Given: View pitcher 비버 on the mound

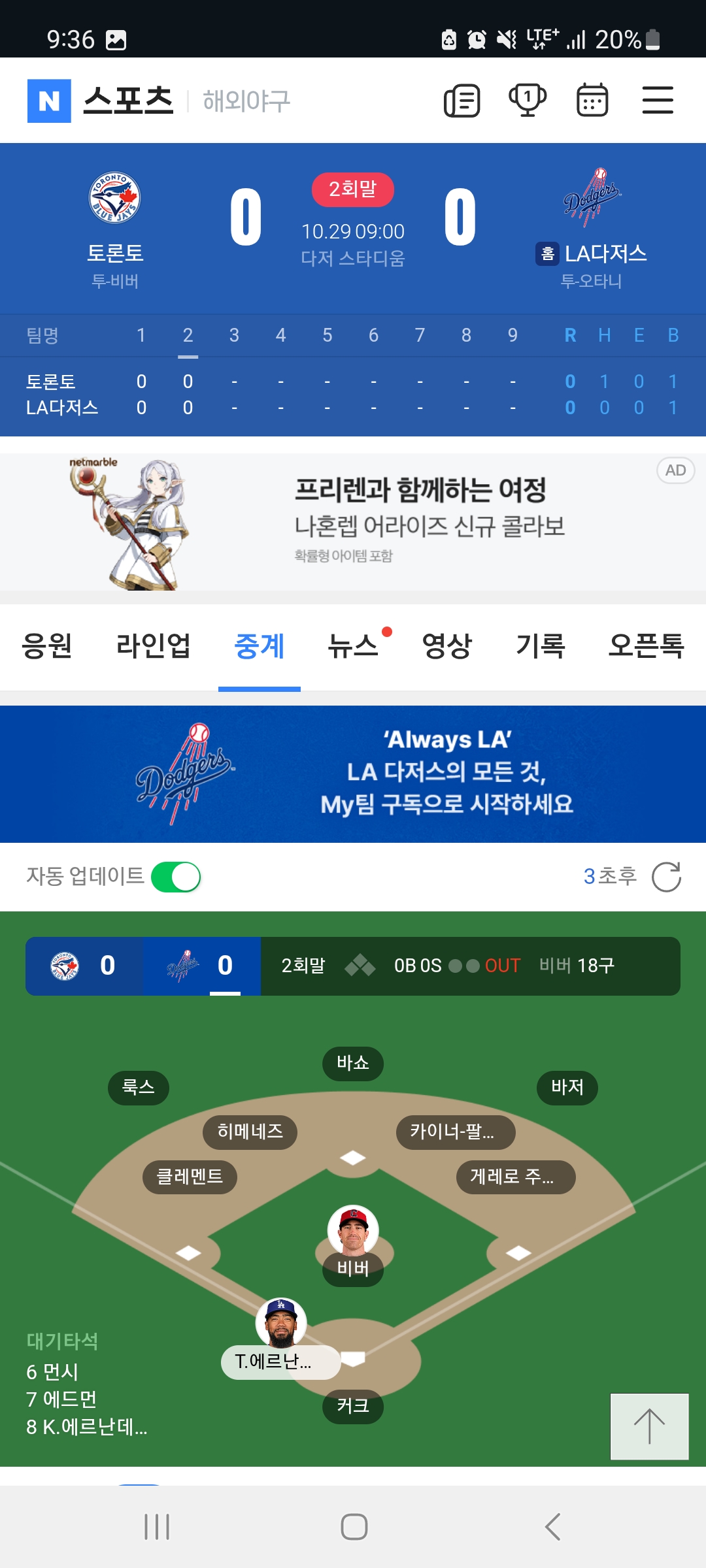Looking at the screenshot, I should click(353, 1232).
